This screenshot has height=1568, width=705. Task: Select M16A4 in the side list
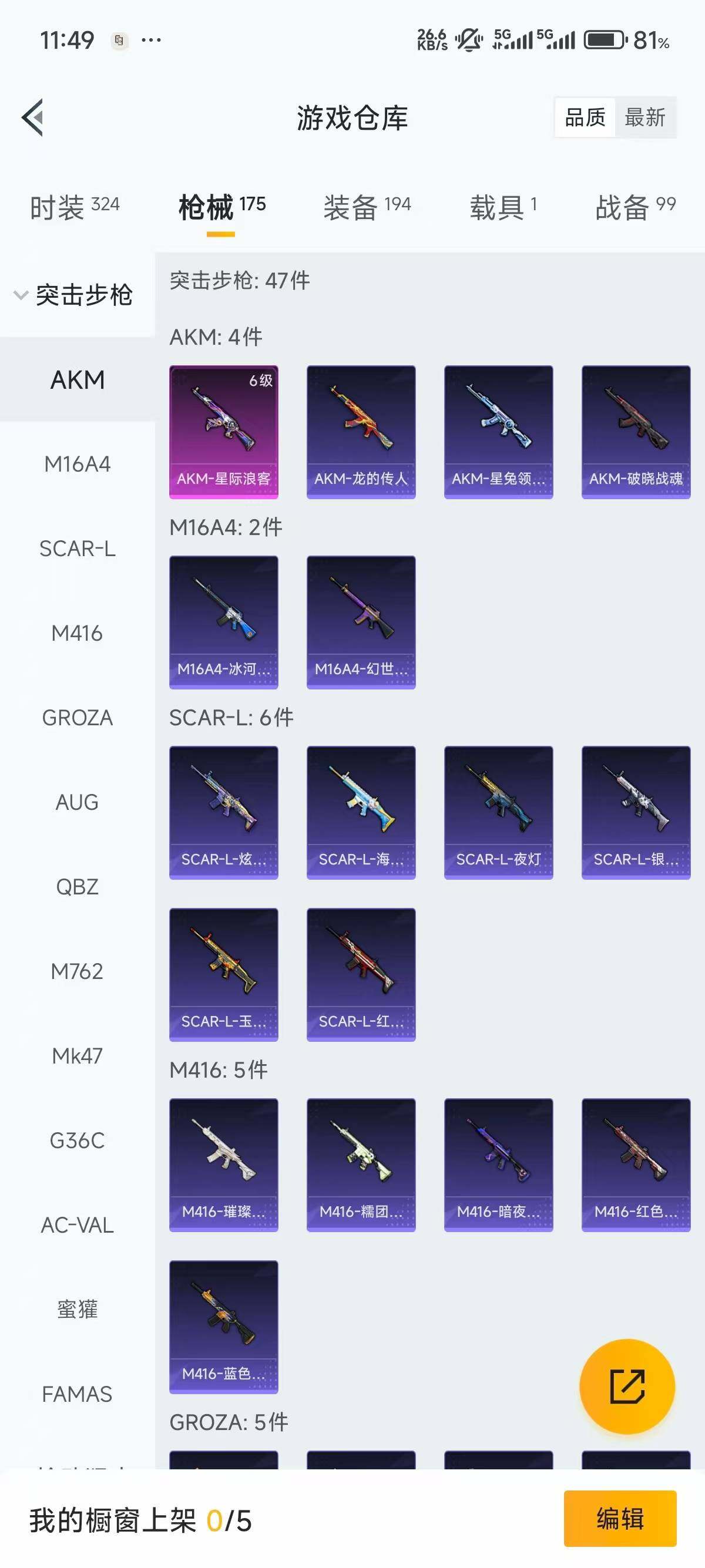[78, 465]
